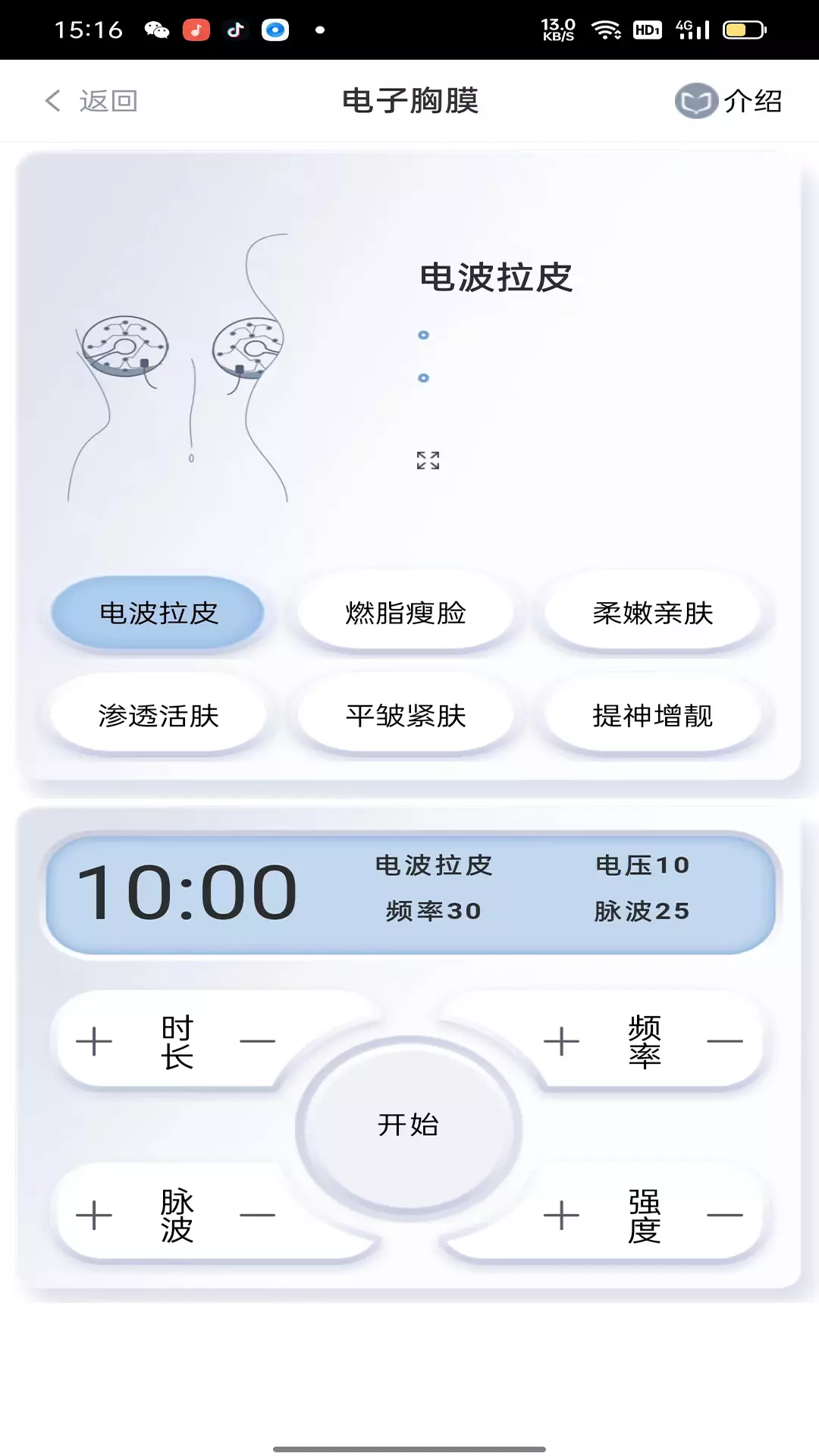Viewport: 819px width, 1456px height.
Task: Activate the 提神增靓 mode
Action: (653, 715)
